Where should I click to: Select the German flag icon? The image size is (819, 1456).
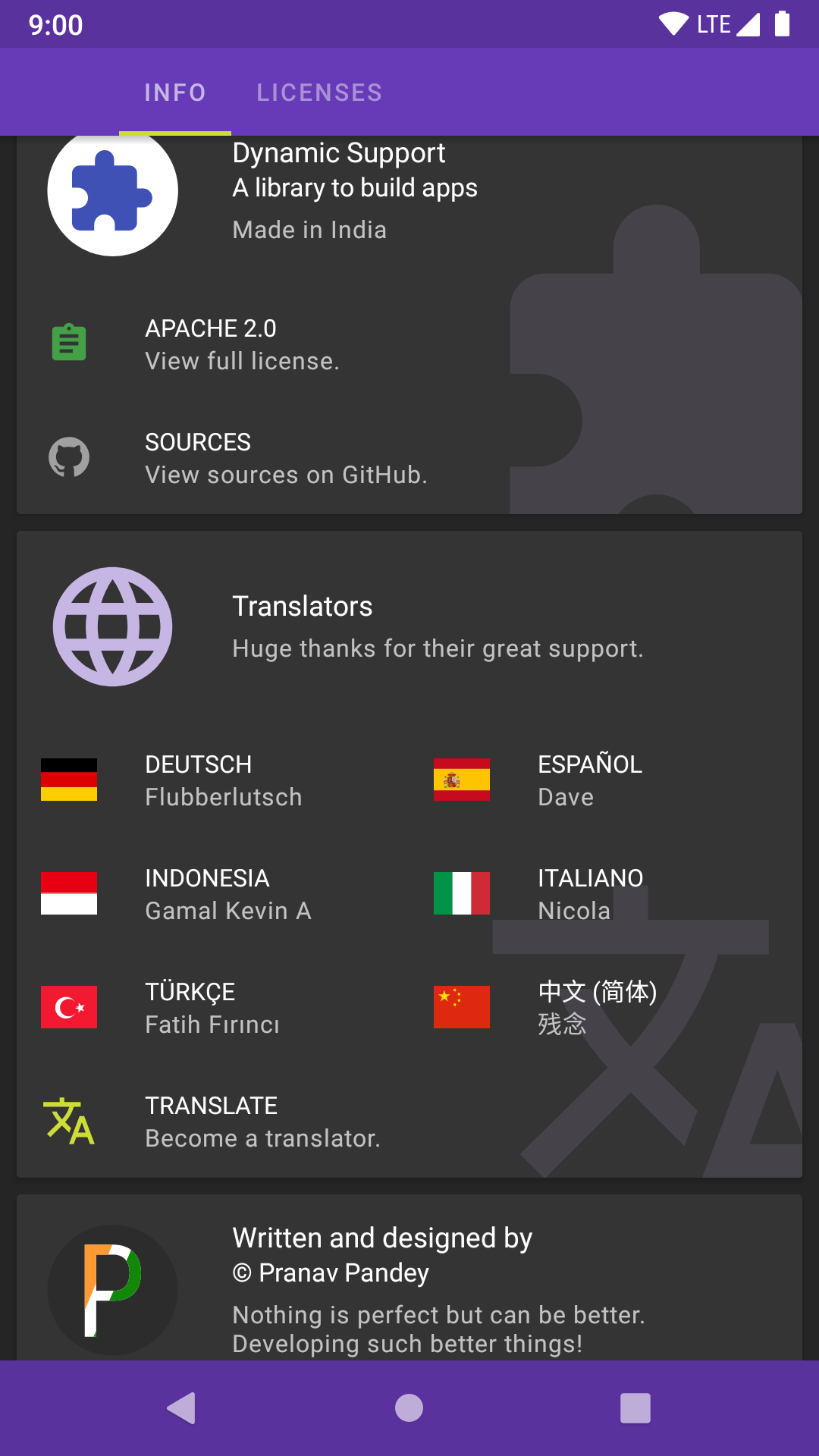coord(69,780)
